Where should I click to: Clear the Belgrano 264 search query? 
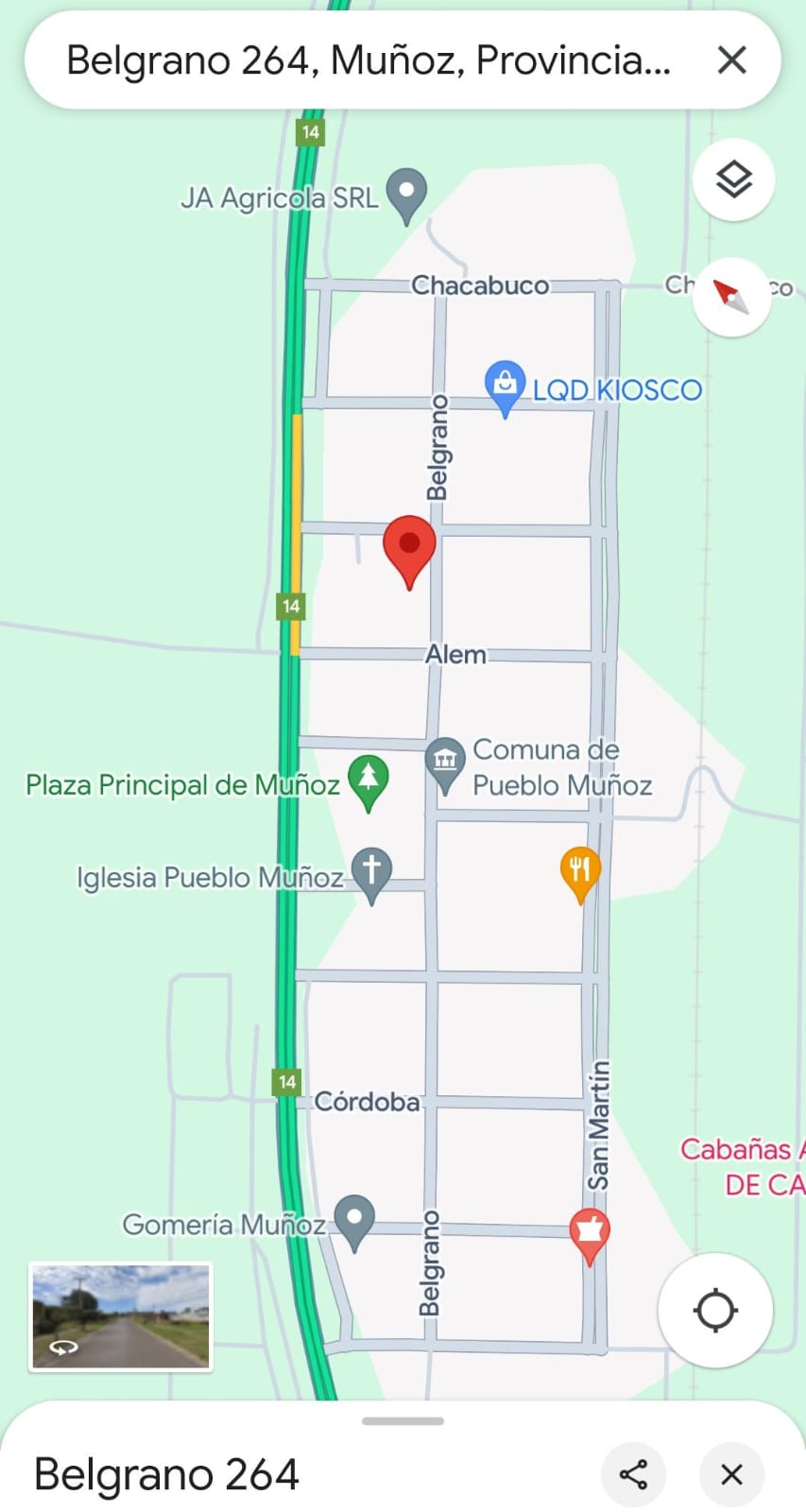coord(732,60)
